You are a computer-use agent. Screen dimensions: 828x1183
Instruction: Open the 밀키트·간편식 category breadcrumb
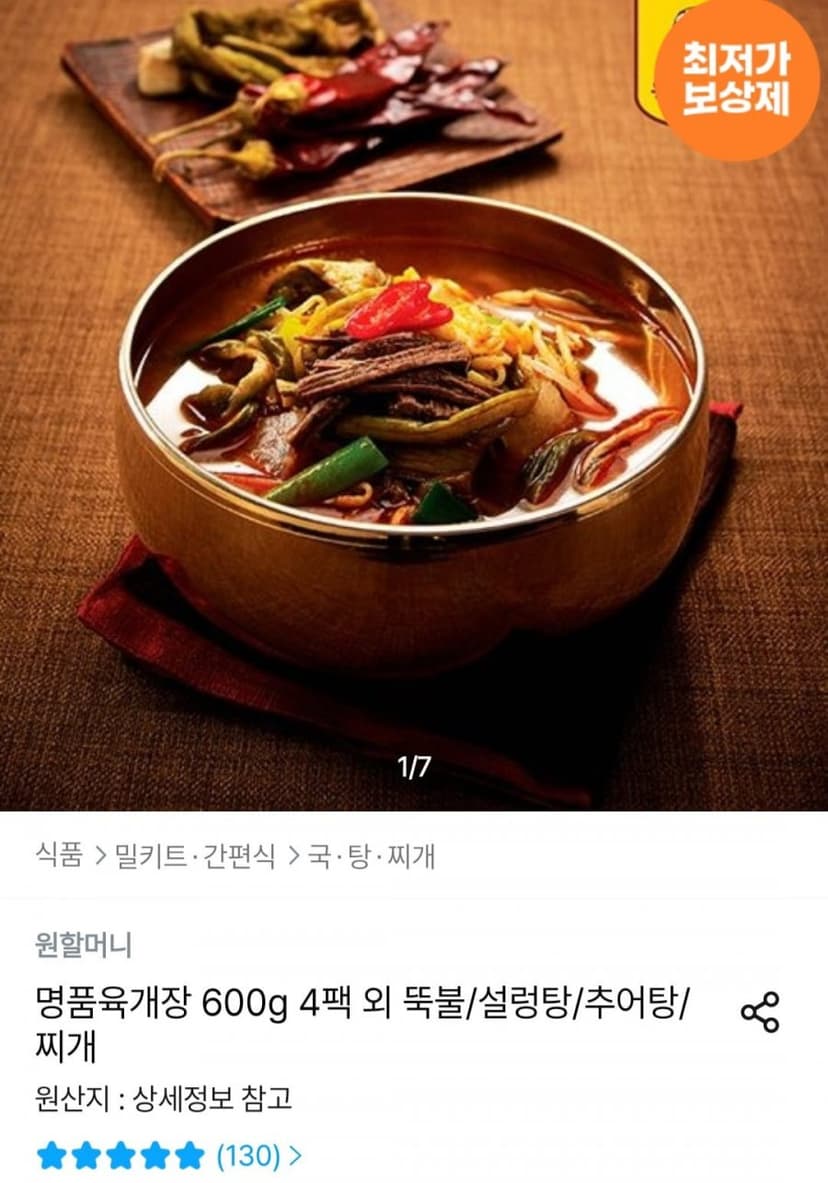pos(194,856)
